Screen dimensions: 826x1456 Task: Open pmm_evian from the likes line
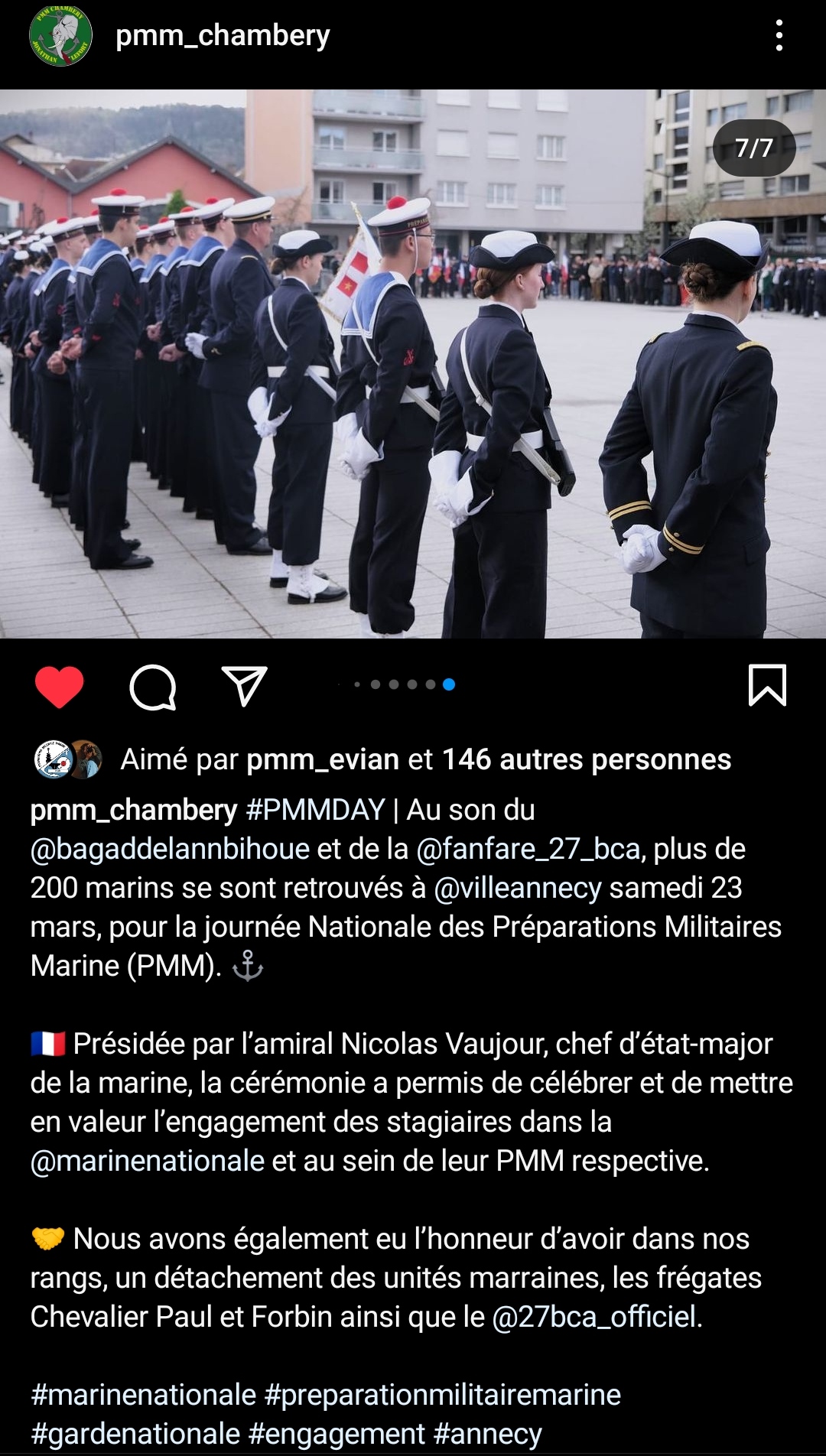click(x=323, y=759)
